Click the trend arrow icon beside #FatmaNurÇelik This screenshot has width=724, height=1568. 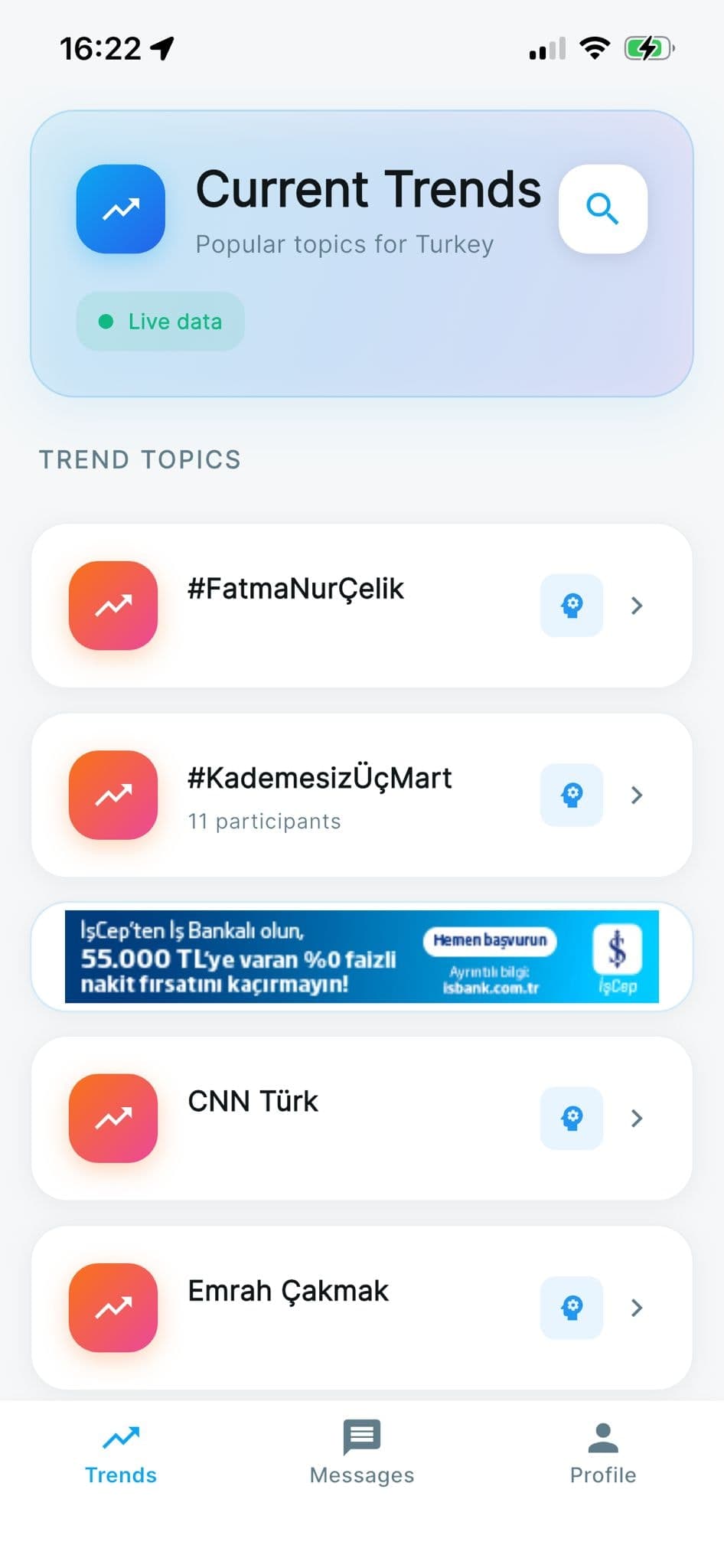point(113,606)
